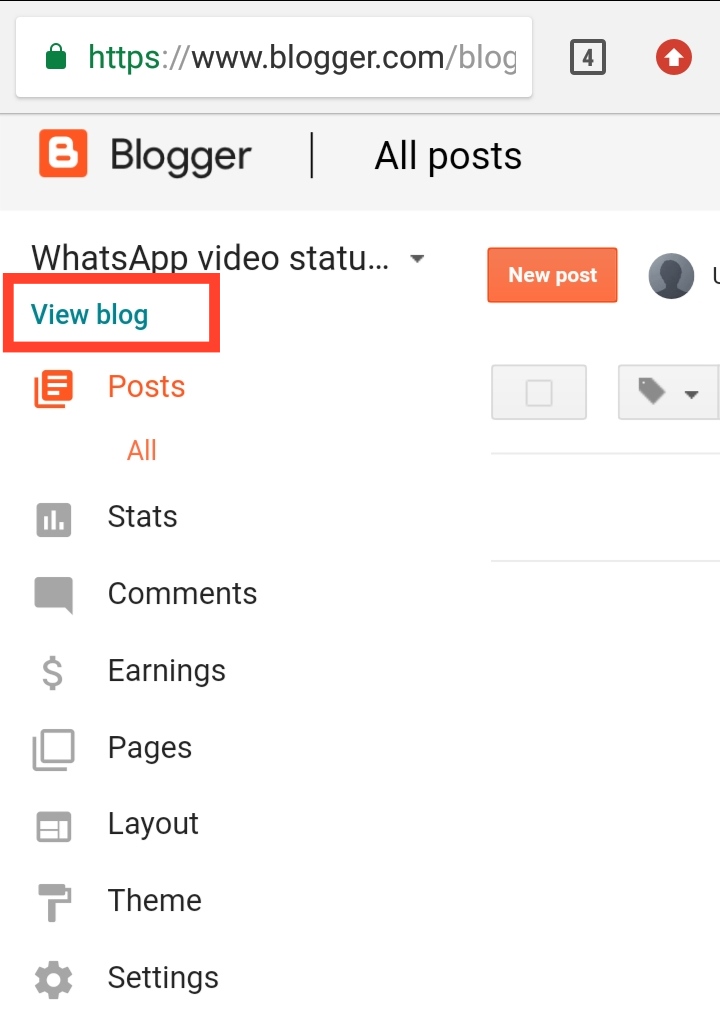This screenshot has width=720, height=1021.
Task: Click the address bar URL field
Action: [300, 57]
